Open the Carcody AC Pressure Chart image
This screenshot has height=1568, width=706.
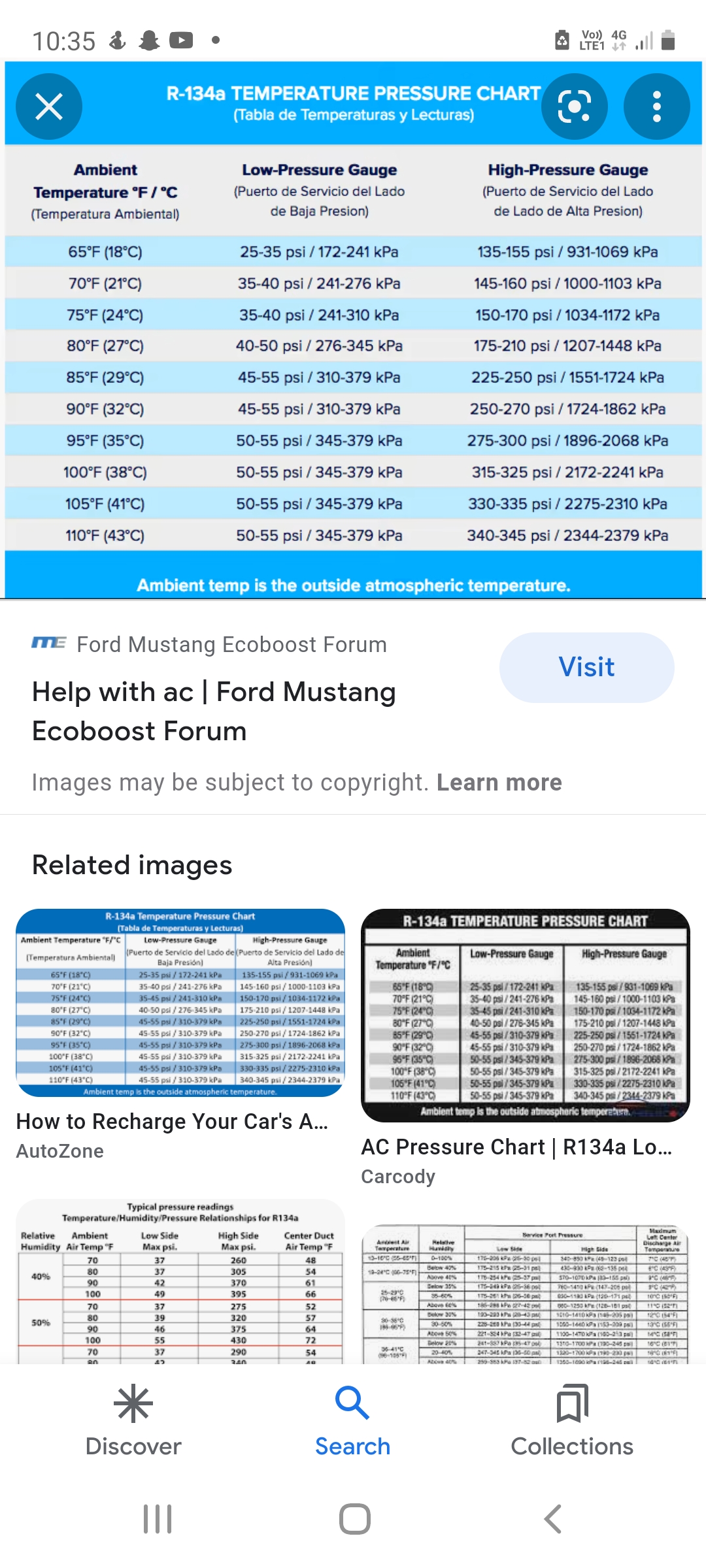(526, 1015)
